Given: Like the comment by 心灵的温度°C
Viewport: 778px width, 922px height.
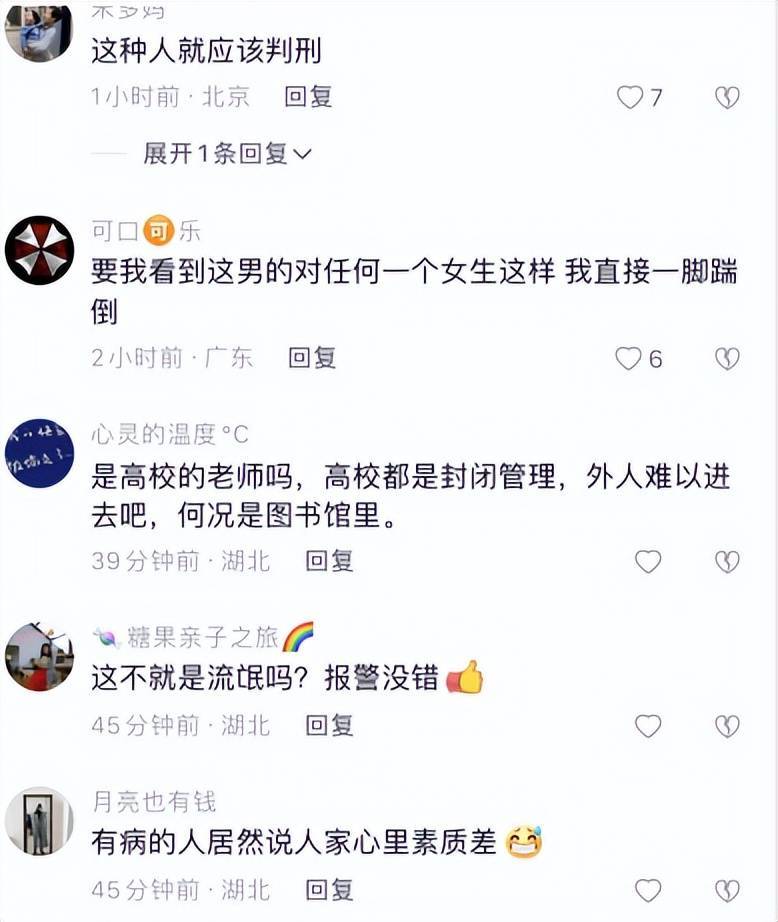Looking at the screenshot, I should point(648,562).
